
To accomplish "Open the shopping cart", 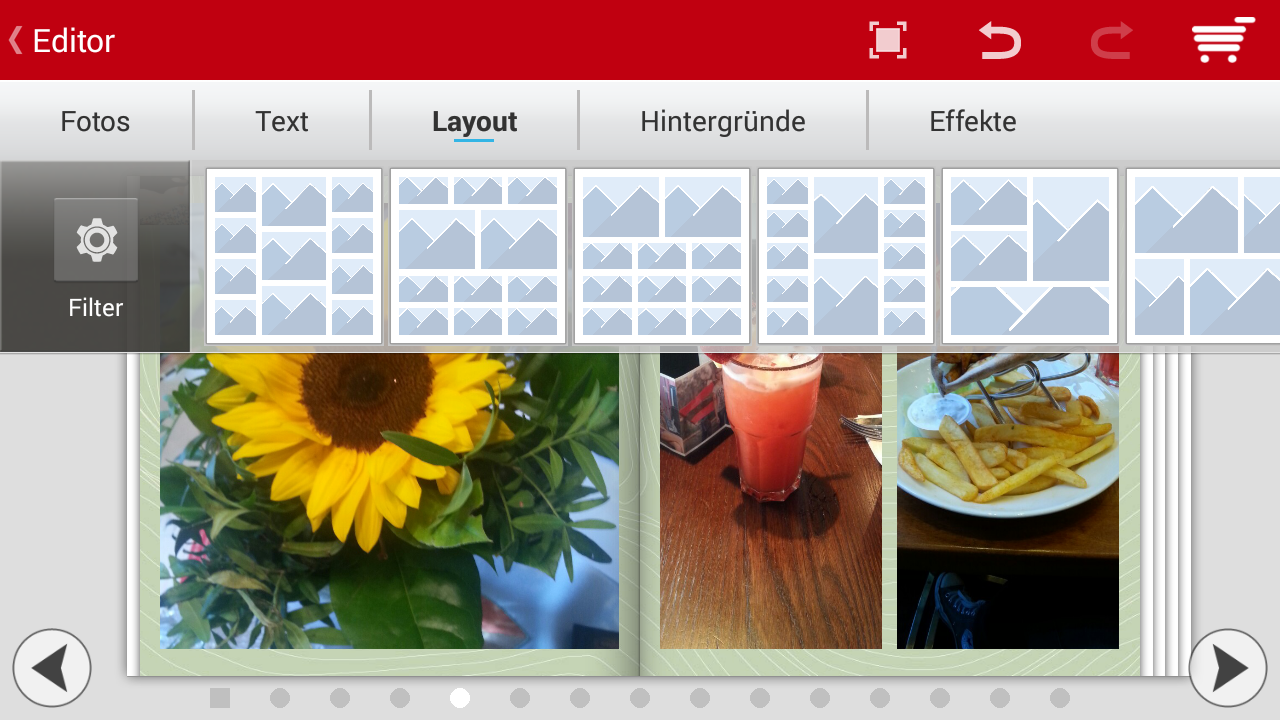I will pos(1222,41).
